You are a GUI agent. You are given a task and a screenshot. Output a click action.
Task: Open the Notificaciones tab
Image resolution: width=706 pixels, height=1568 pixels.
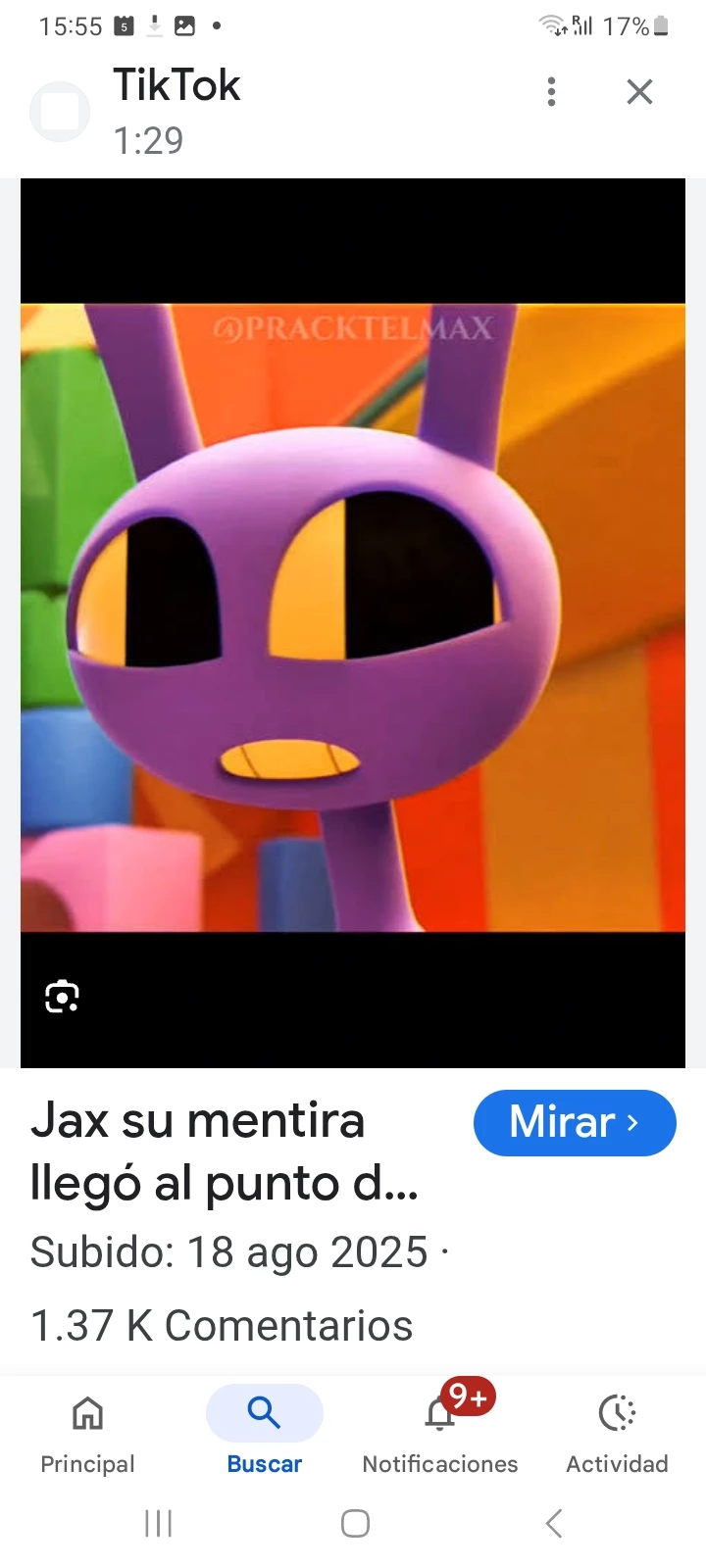pos(440,1435)
